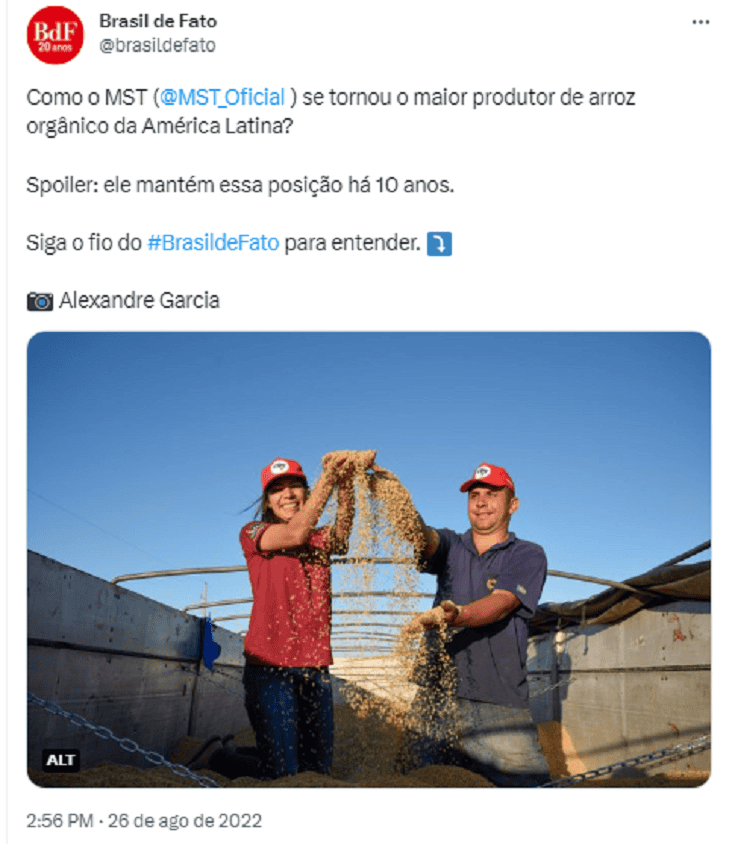Open Brasil de Fato profile avatar
729x844 pixels.
click(55, 35)
